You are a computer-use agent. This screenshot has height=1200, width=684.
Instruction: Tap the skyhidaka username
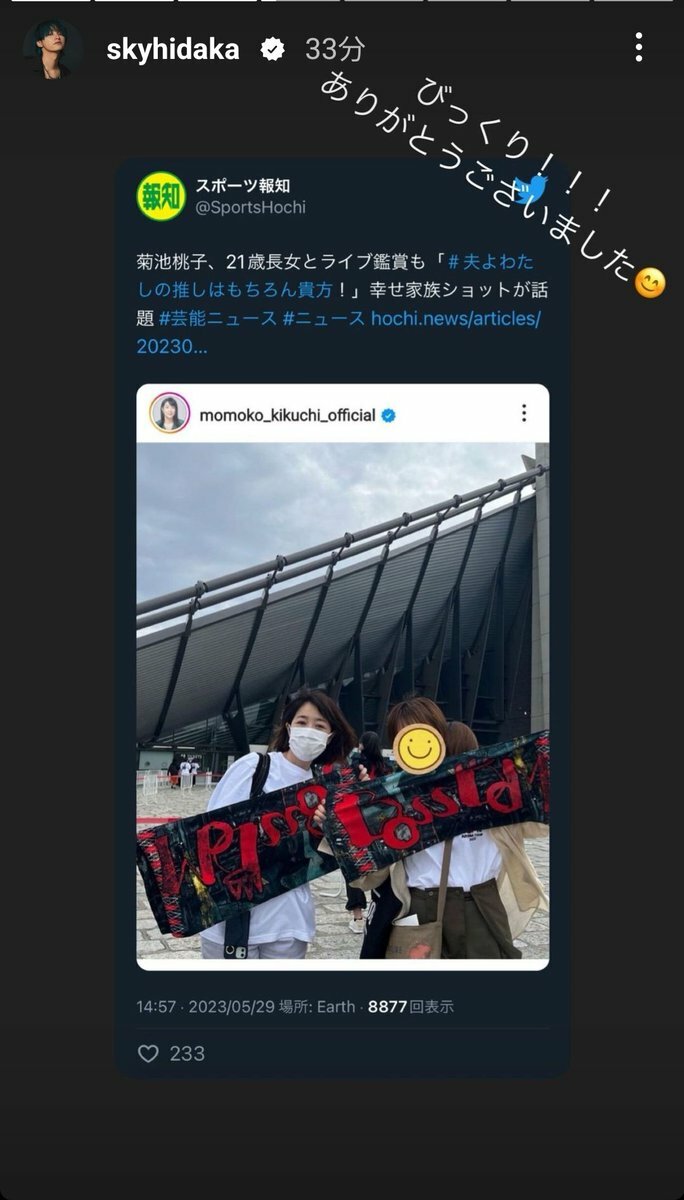(x=172, y=49)
